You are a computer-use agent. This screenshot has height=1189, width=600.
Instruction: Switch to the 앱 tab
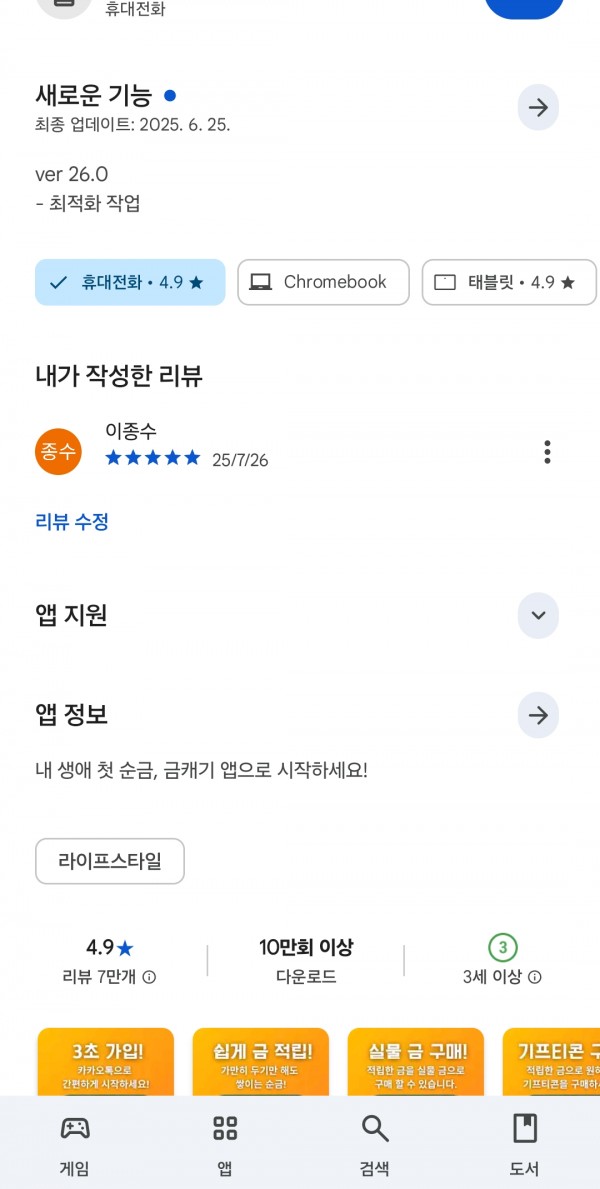[x=225, y=1143]
